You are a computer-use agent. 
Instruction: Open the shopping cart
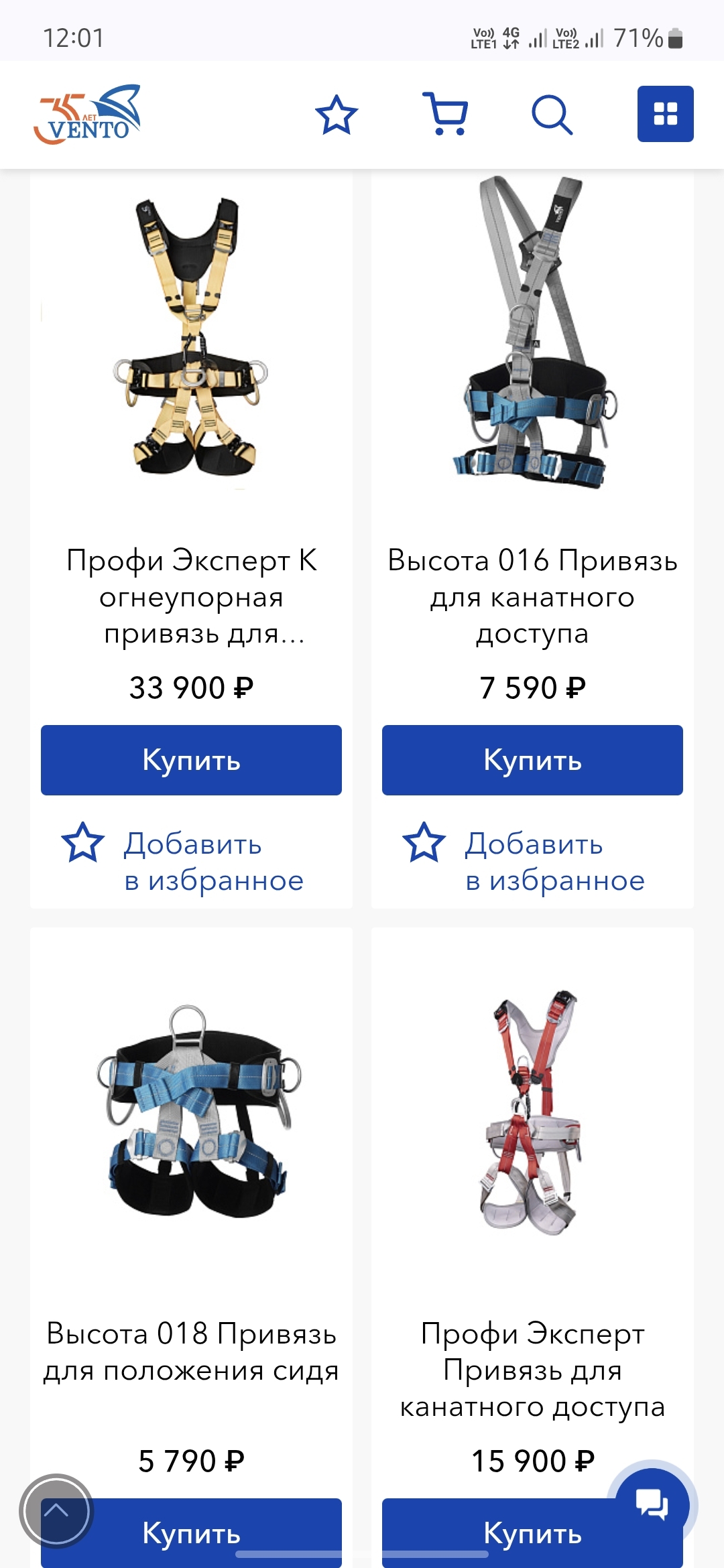pos(445,115)
